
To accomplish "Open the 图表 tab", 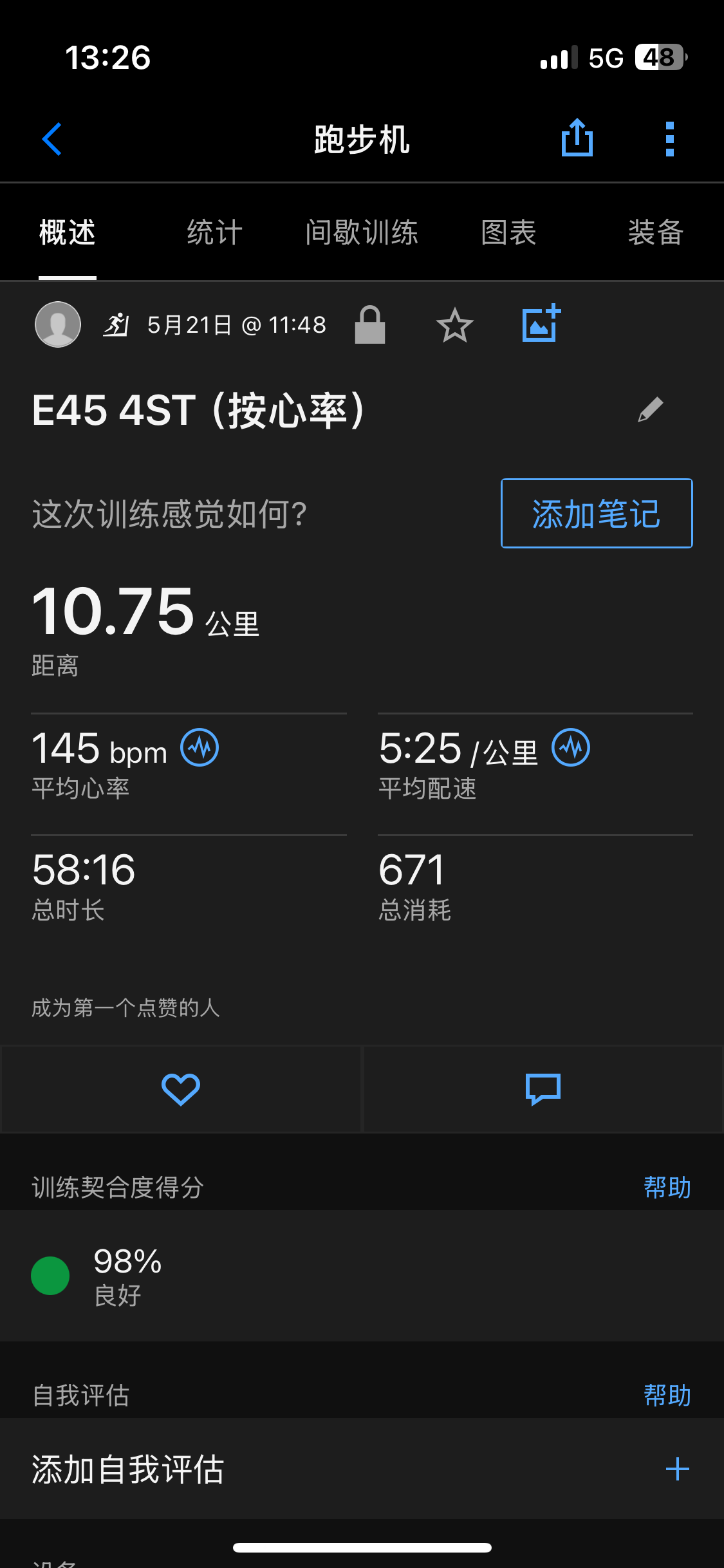I will [508, 232].
